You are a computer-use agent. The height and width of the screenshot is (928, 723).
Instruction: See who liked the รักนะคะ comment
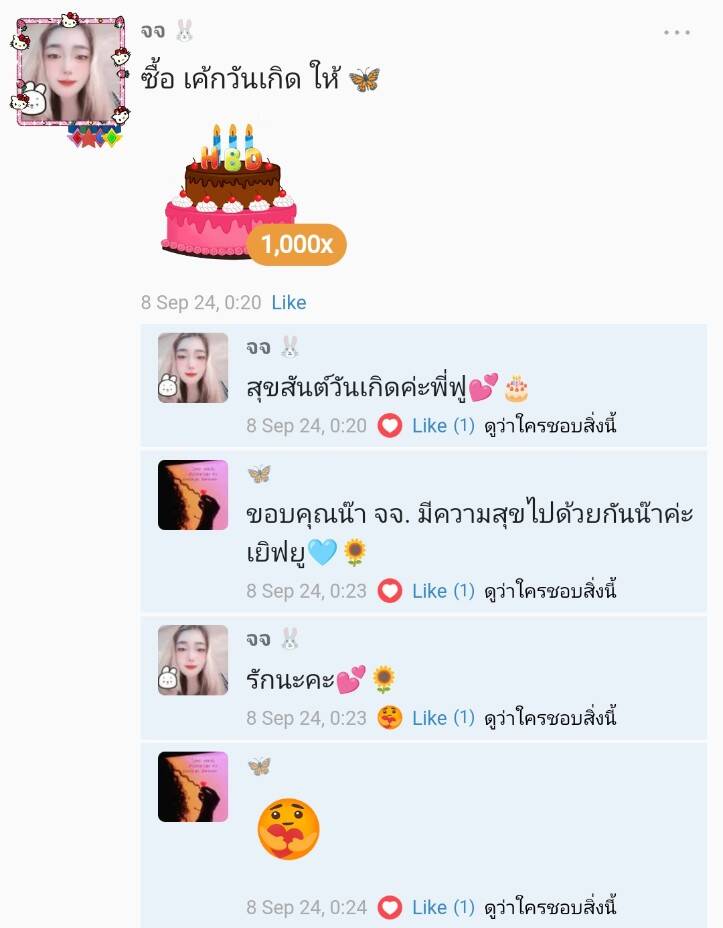[550, 718]
